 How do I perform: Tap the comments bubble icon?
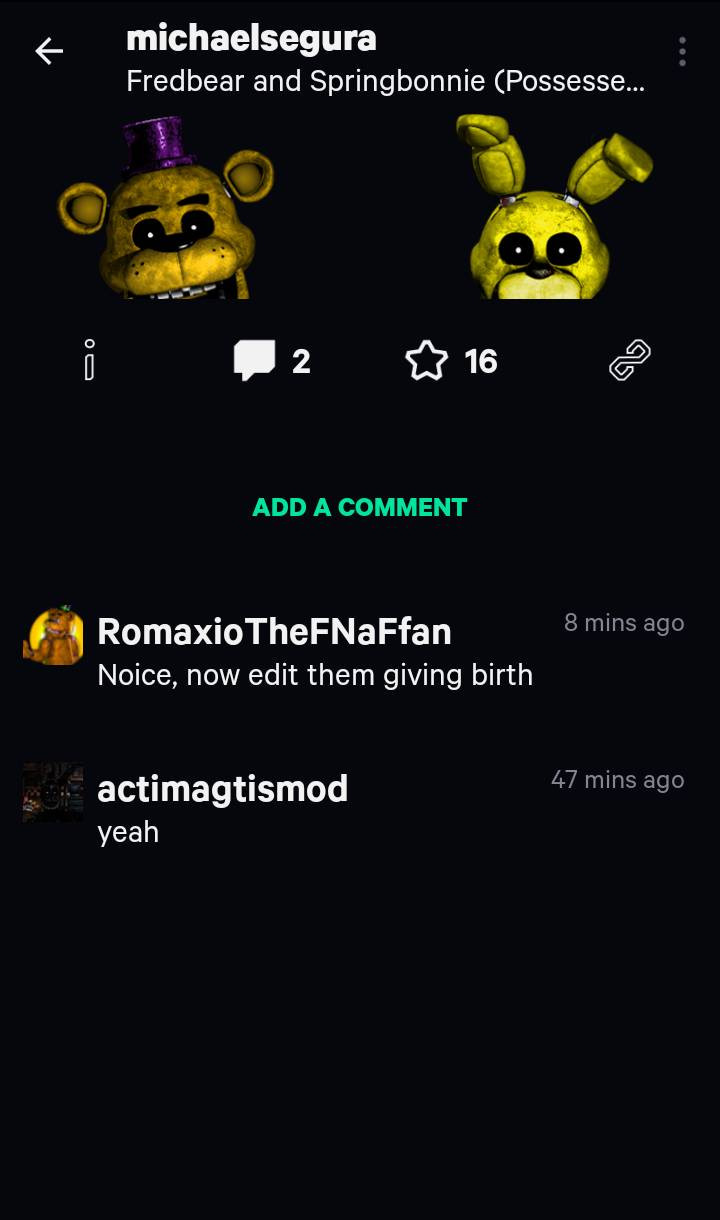(x=254, y=361)
